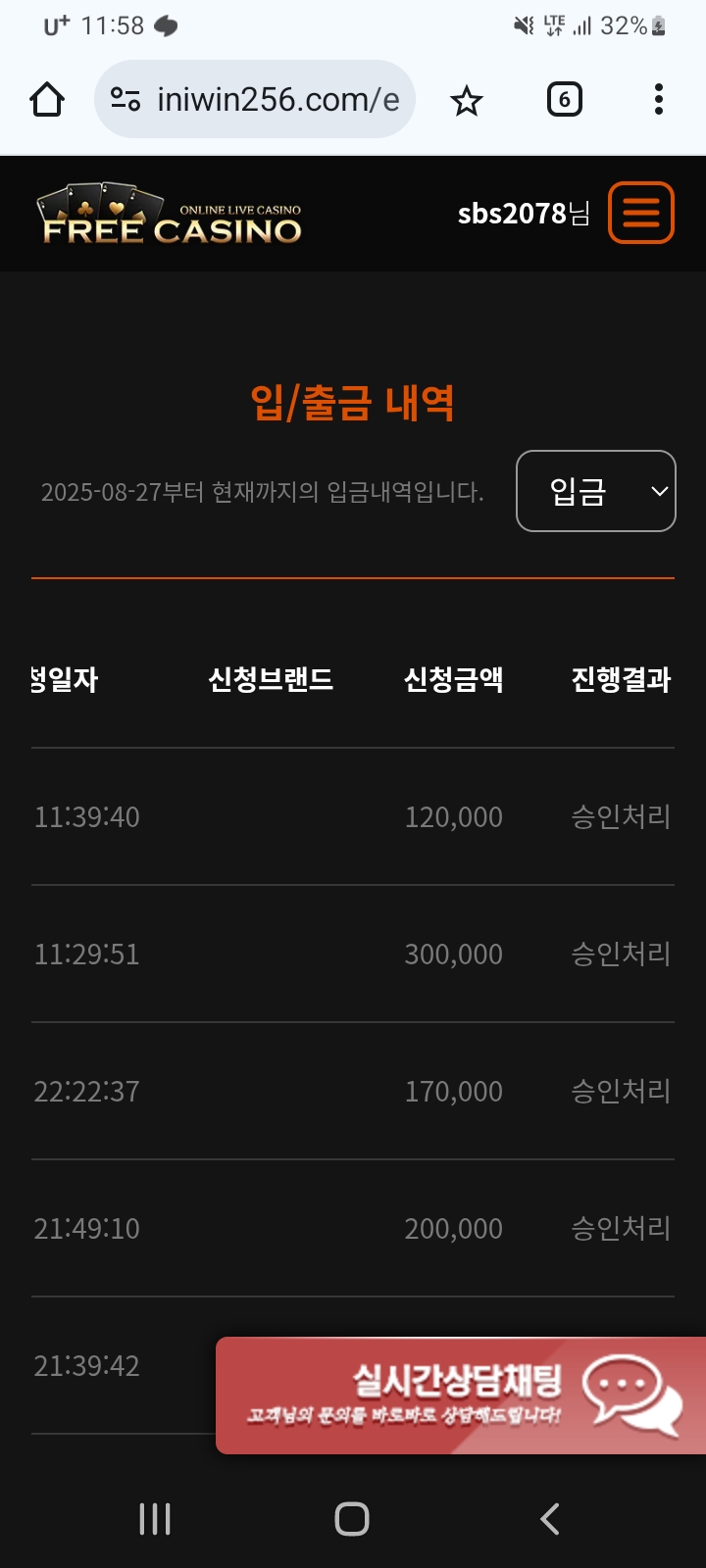706x1568 pixels.
Task: Open the orange hamburger menu
Action: click(x=641, y=213)
